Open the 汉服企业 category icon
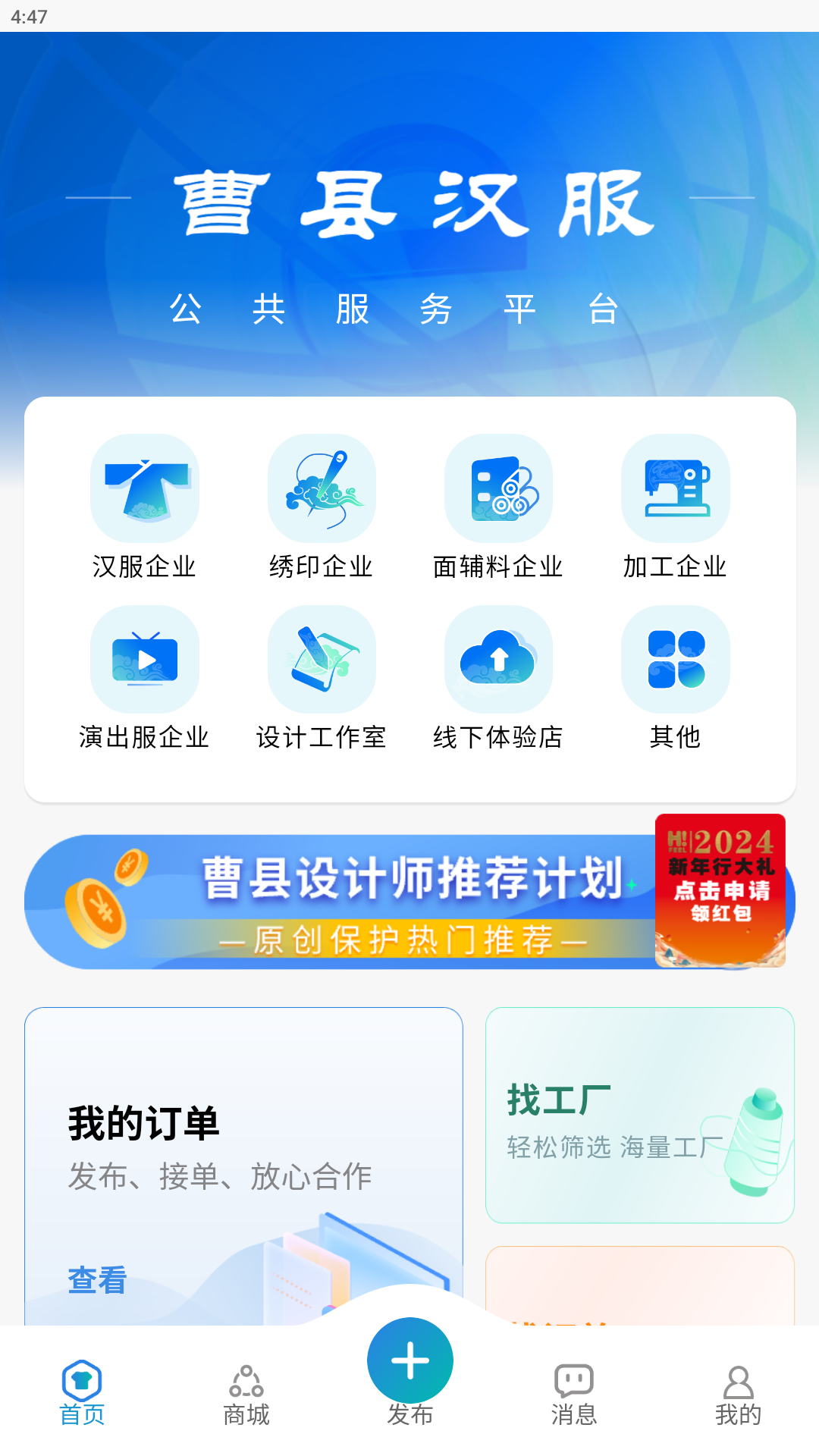819x1456 pixels. point(144,489)
